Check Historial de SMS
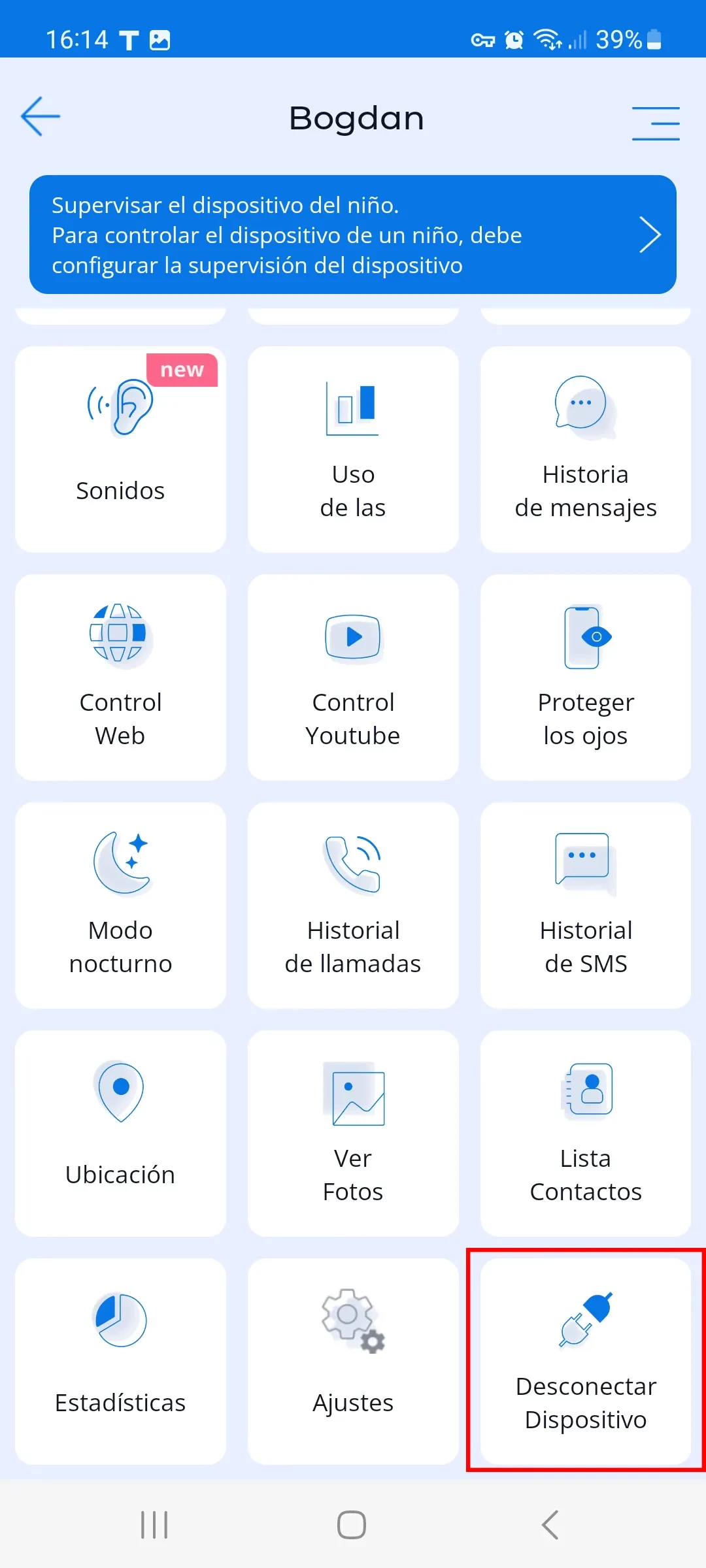This screenshot has height=1568, width=706. (586, 906)
